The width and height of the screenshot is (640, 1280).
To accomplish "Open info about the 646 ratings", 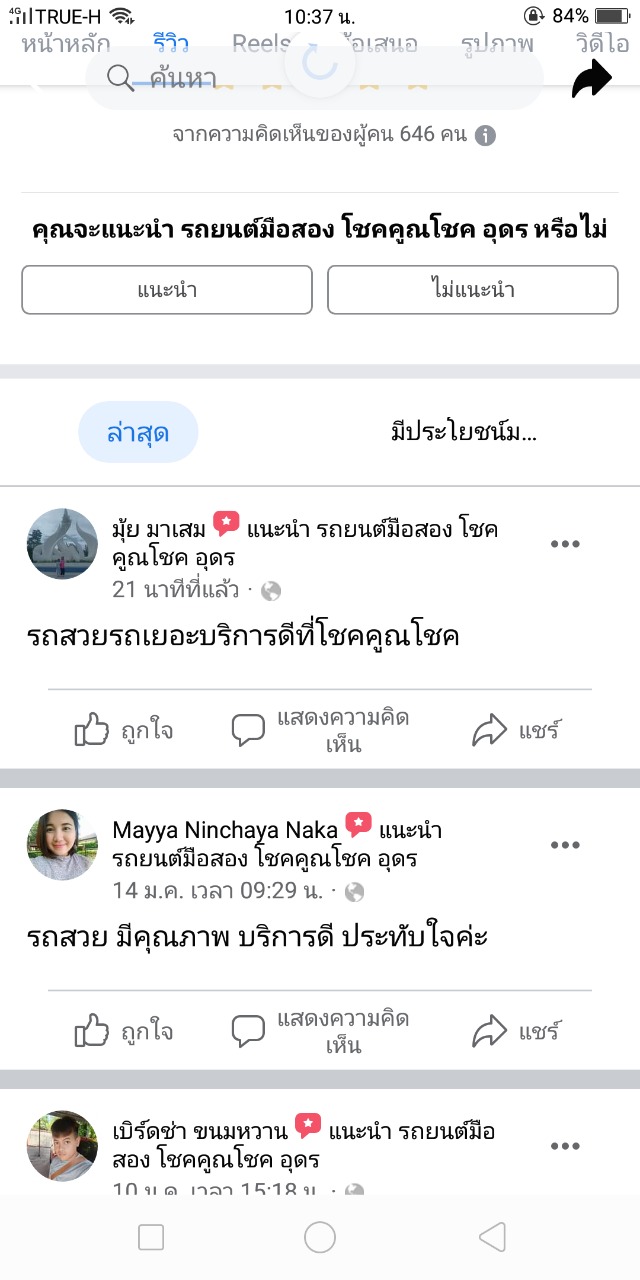I will [485, 135].
